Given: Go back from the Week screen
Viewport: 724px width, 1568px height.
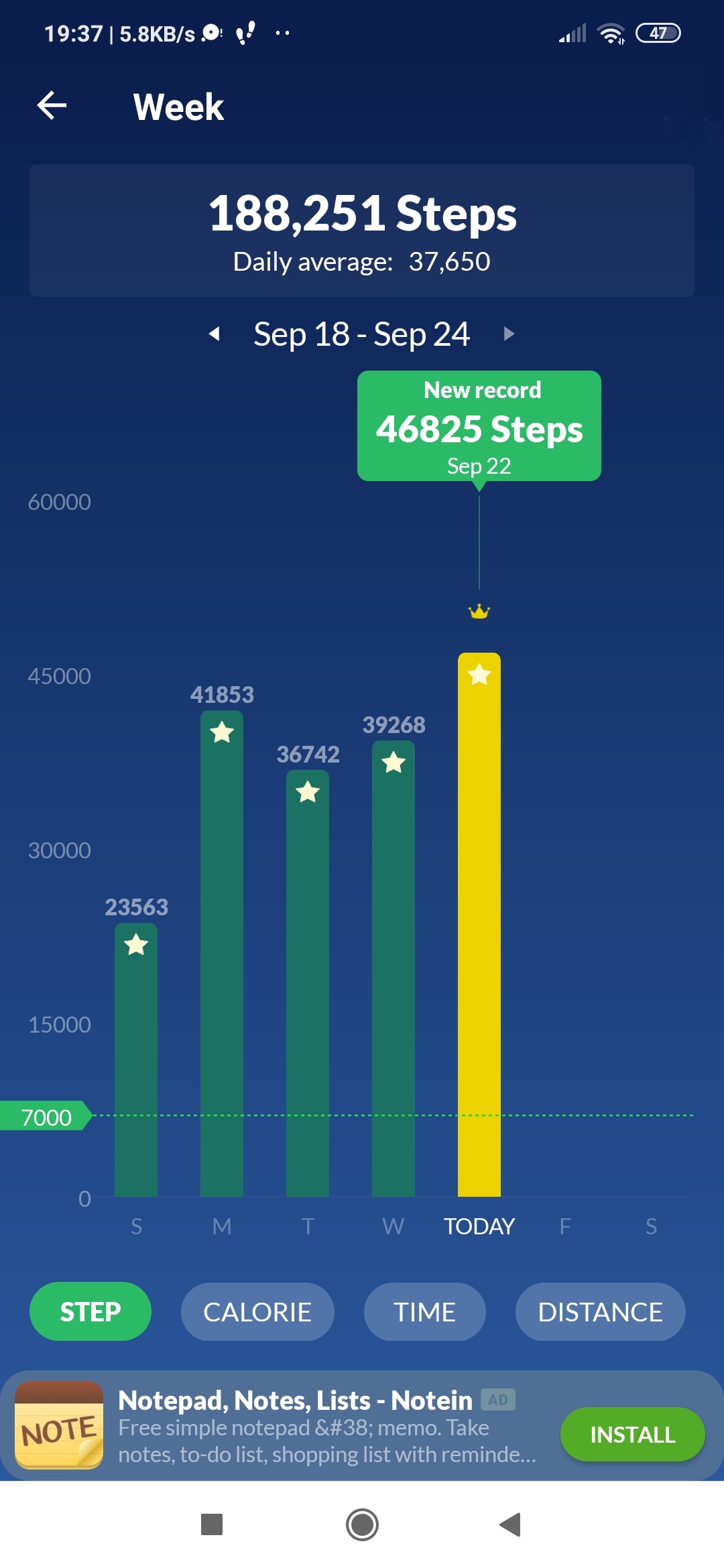Looking at the screenshot, I should click(52, 106).
